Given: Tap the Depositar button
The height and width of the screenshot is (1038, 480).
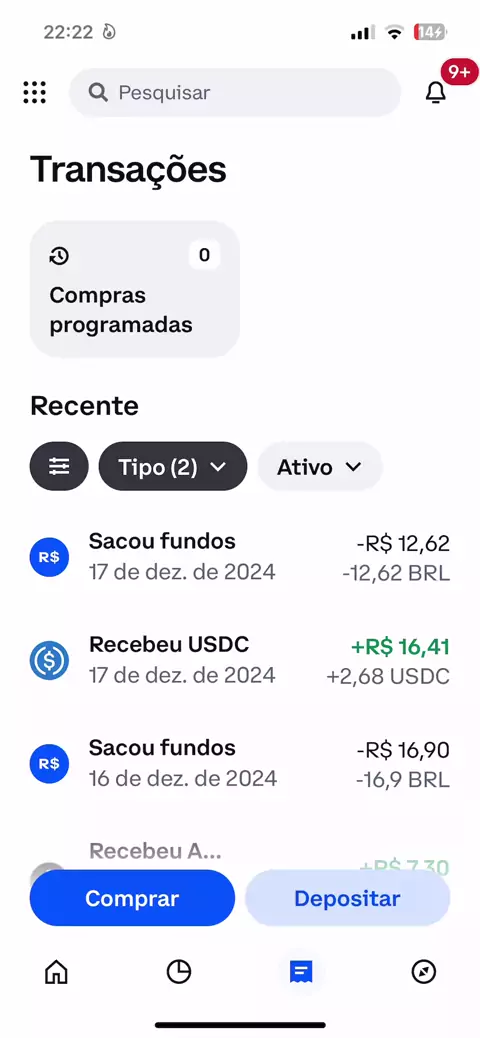Looking at the screenshot, I should coord(348,898).
